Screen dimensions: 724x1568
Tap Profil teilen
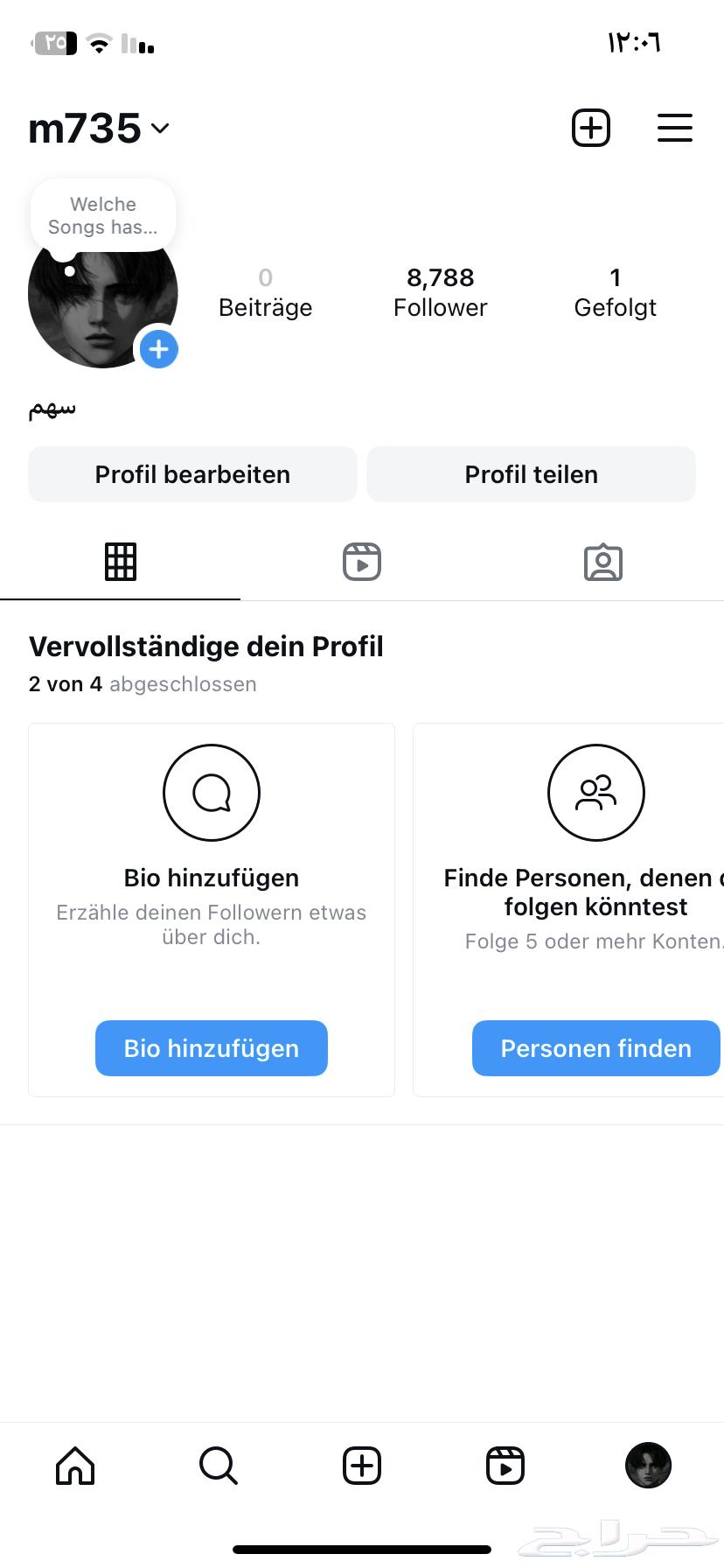(x=531, y=473)
